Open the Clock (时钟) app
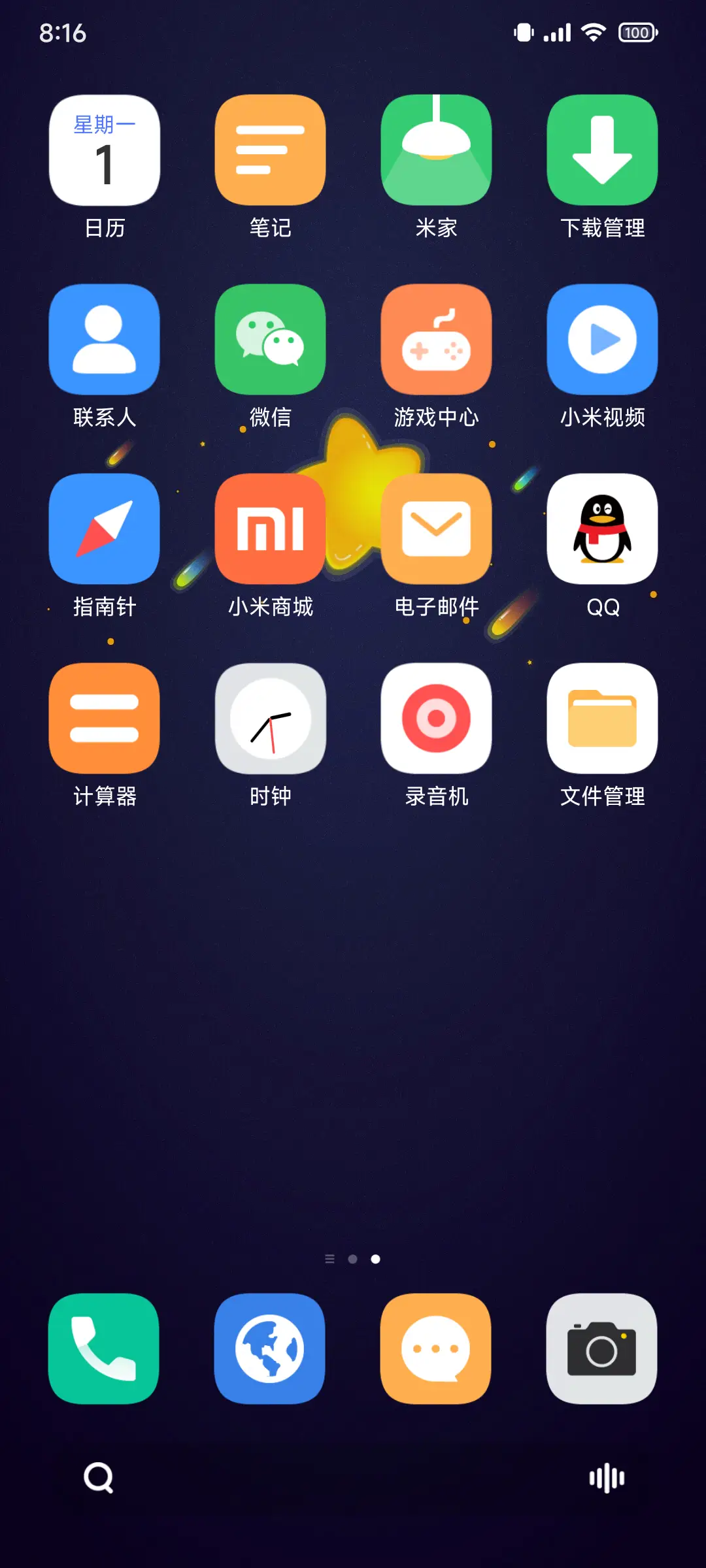 pos(270,717)
